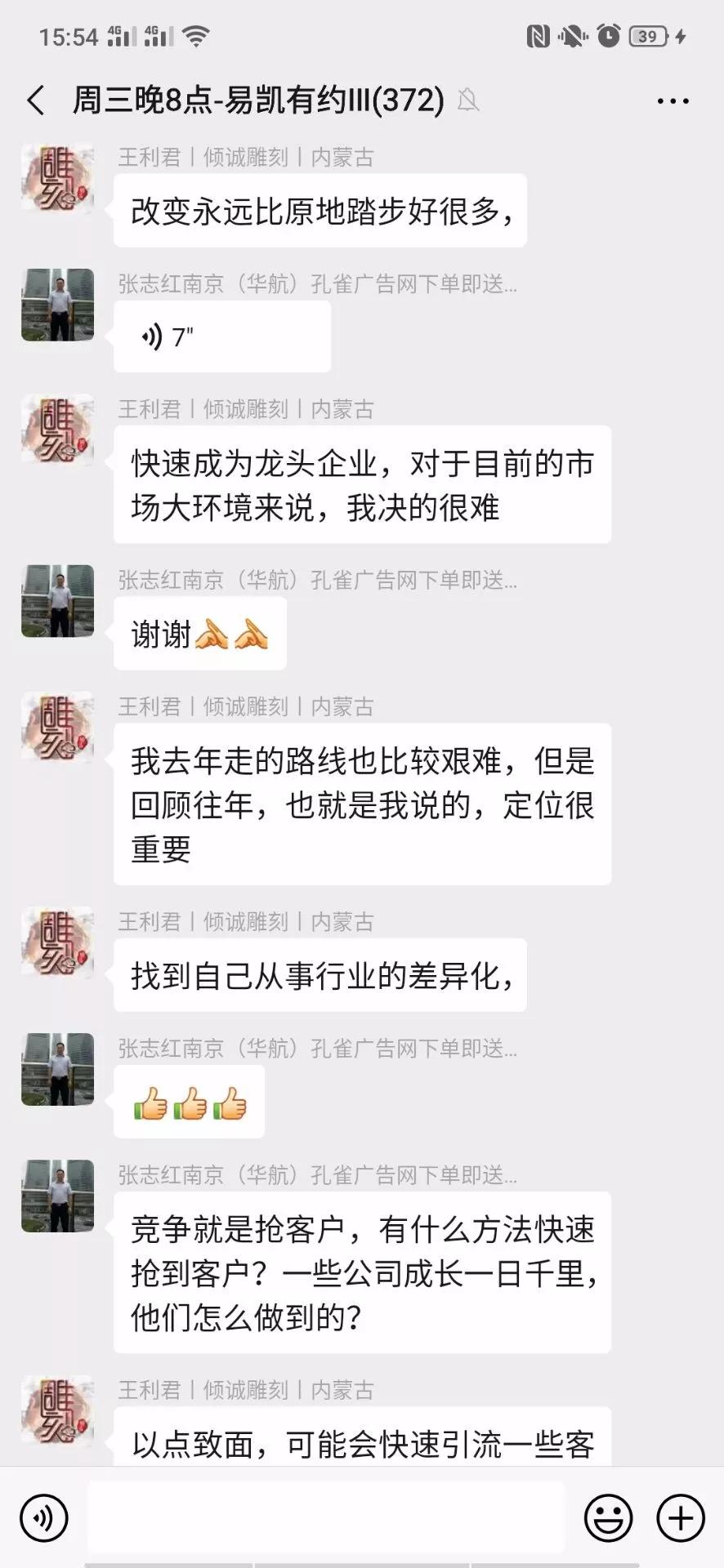Open group settings via the three-dot menu

point(670,100)
